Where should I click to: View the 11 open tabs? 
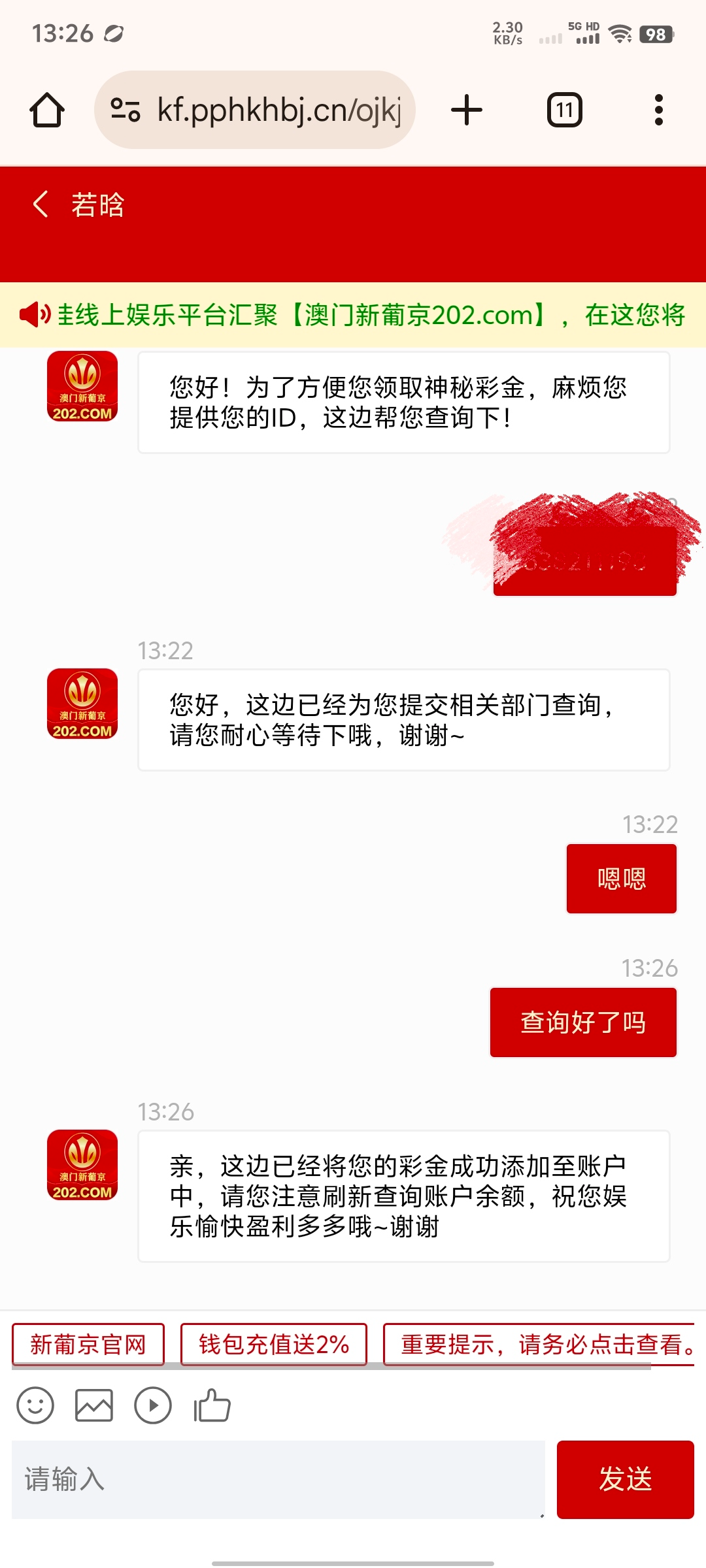point(564,110)
